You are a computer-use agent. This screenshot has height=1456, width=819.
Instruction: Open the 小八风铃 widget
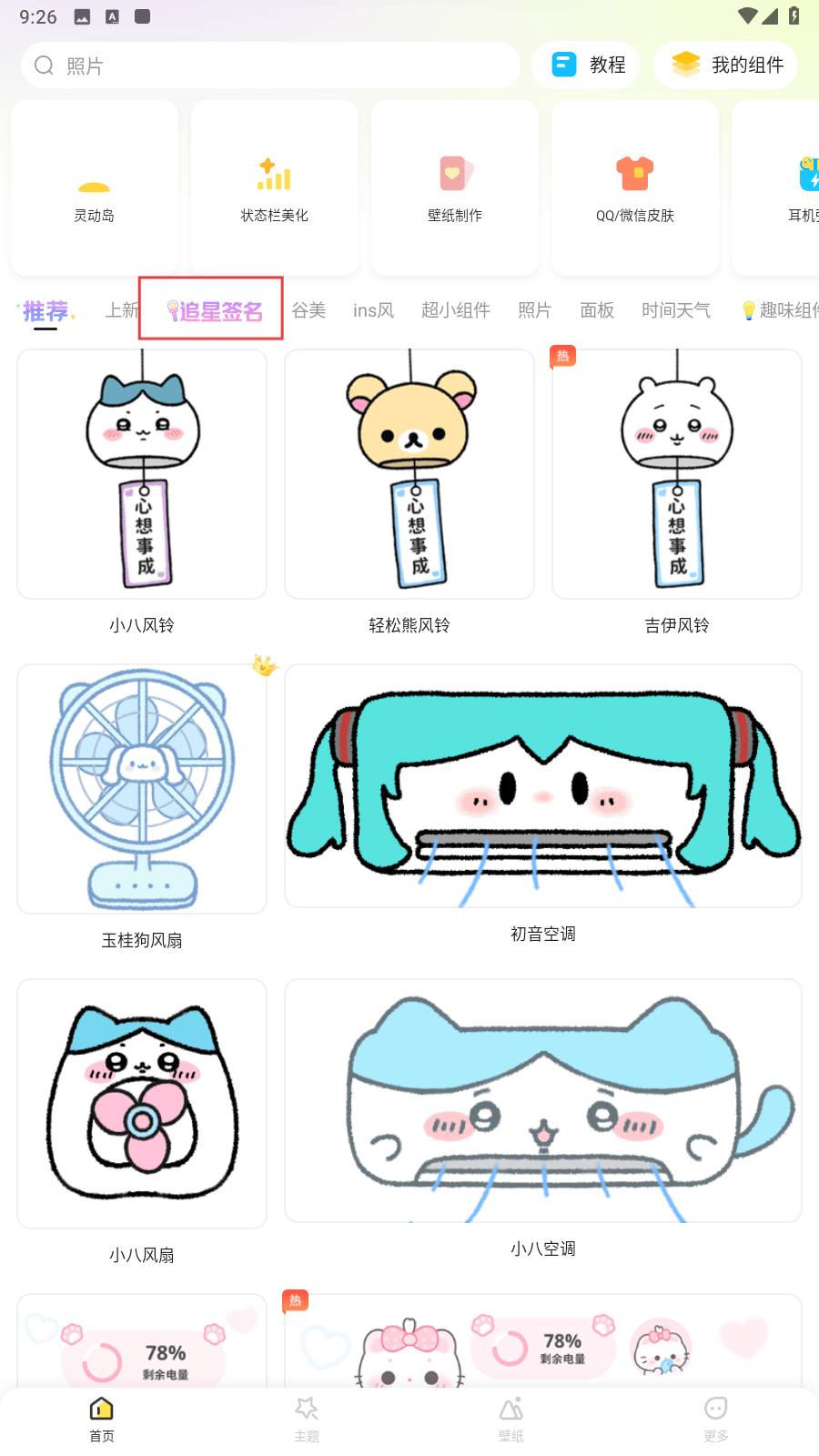(142, 475)
